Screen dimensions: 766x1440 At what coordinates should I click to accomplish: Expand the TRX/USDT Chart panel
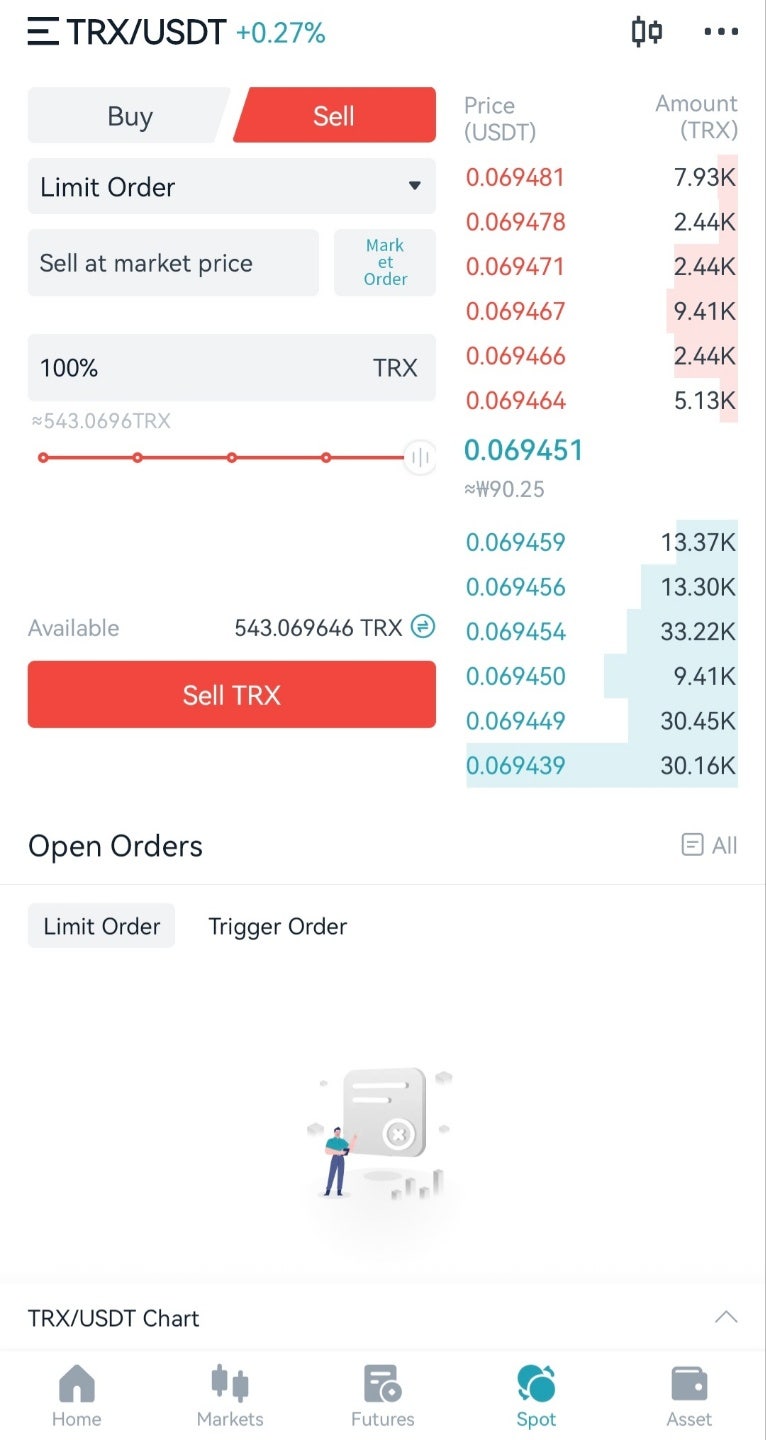[726, 1317]
